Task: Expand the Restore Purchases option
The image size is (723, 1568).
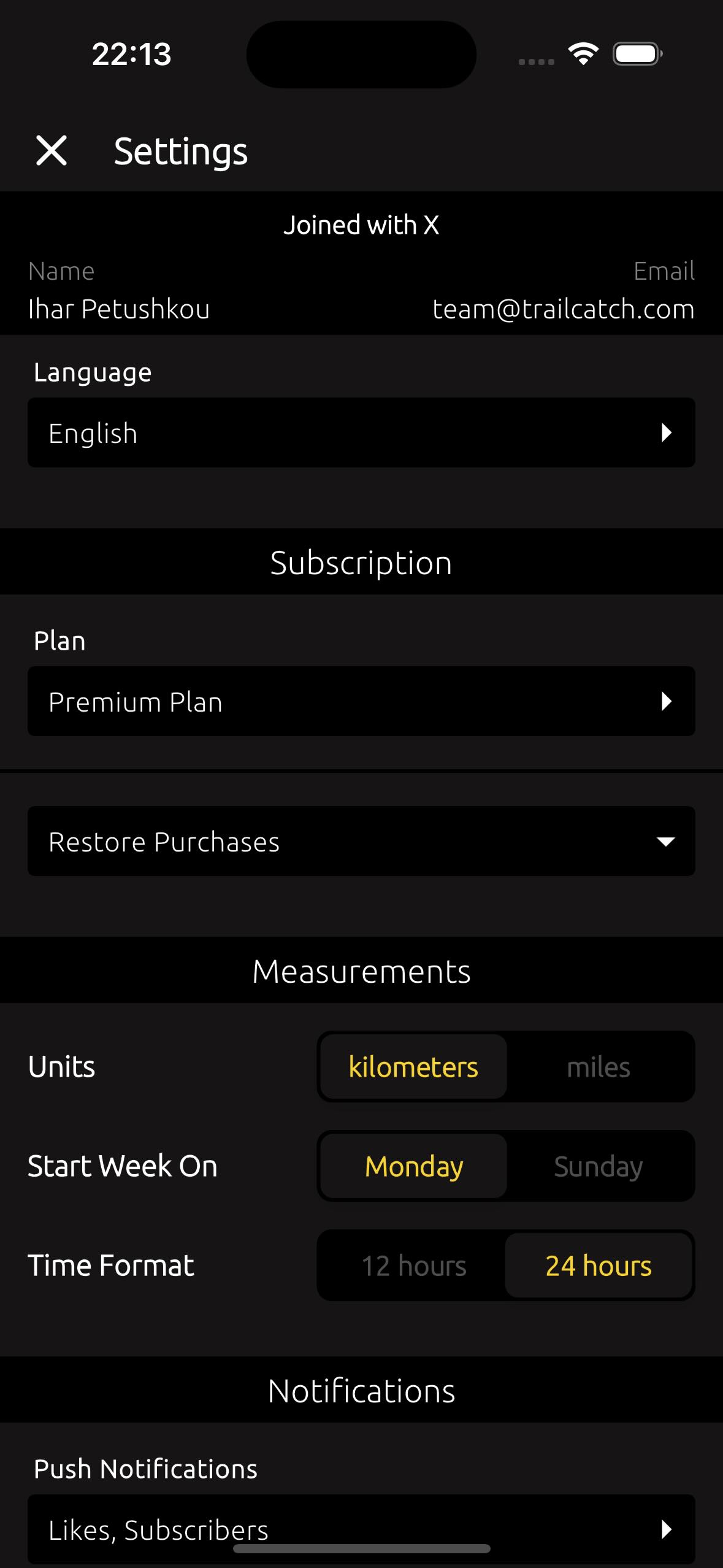Action: [x=361, y=842]
